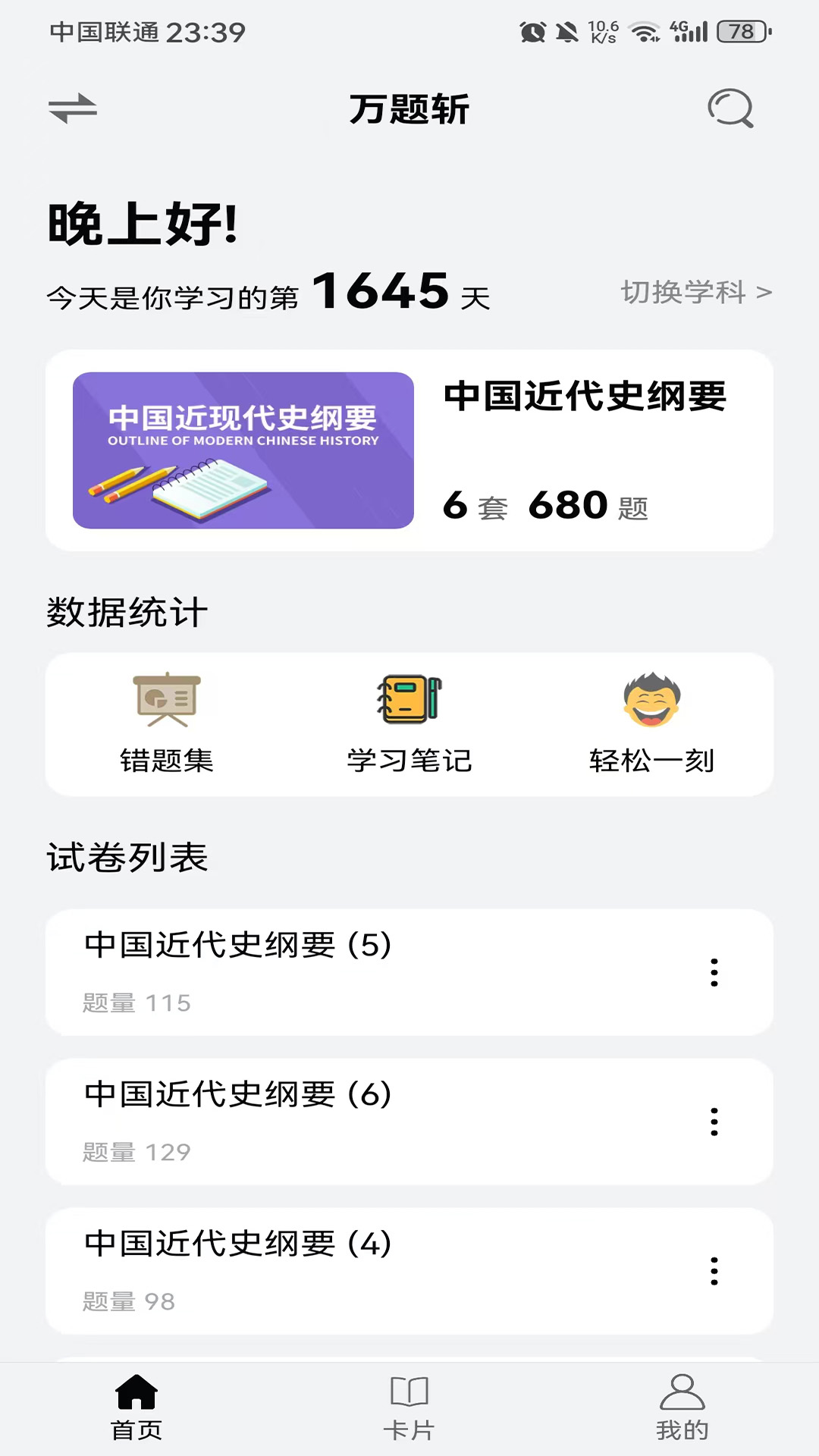Tap the search magnifier icon

click(x=730, y=108)
